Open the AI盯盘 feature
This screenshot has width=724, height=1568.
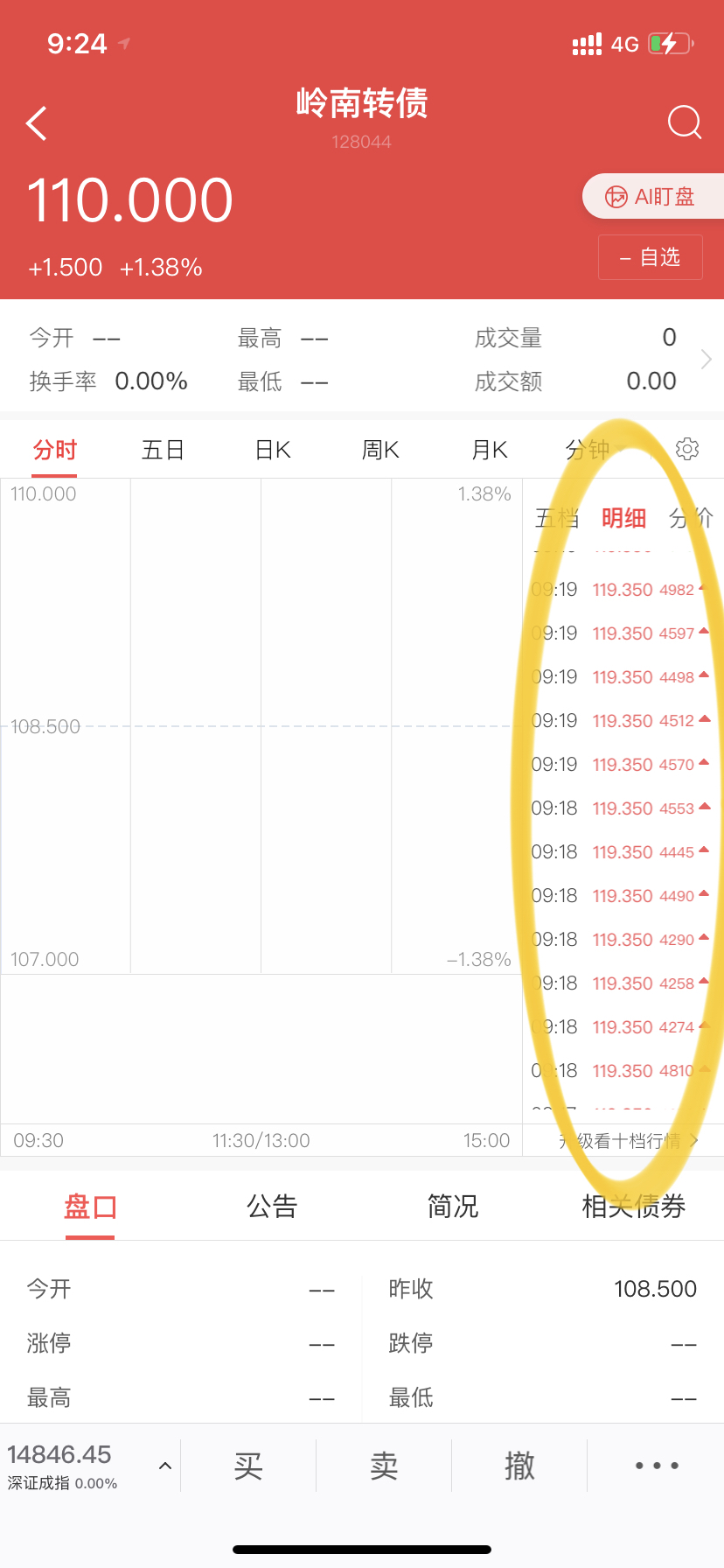[652, 197]
